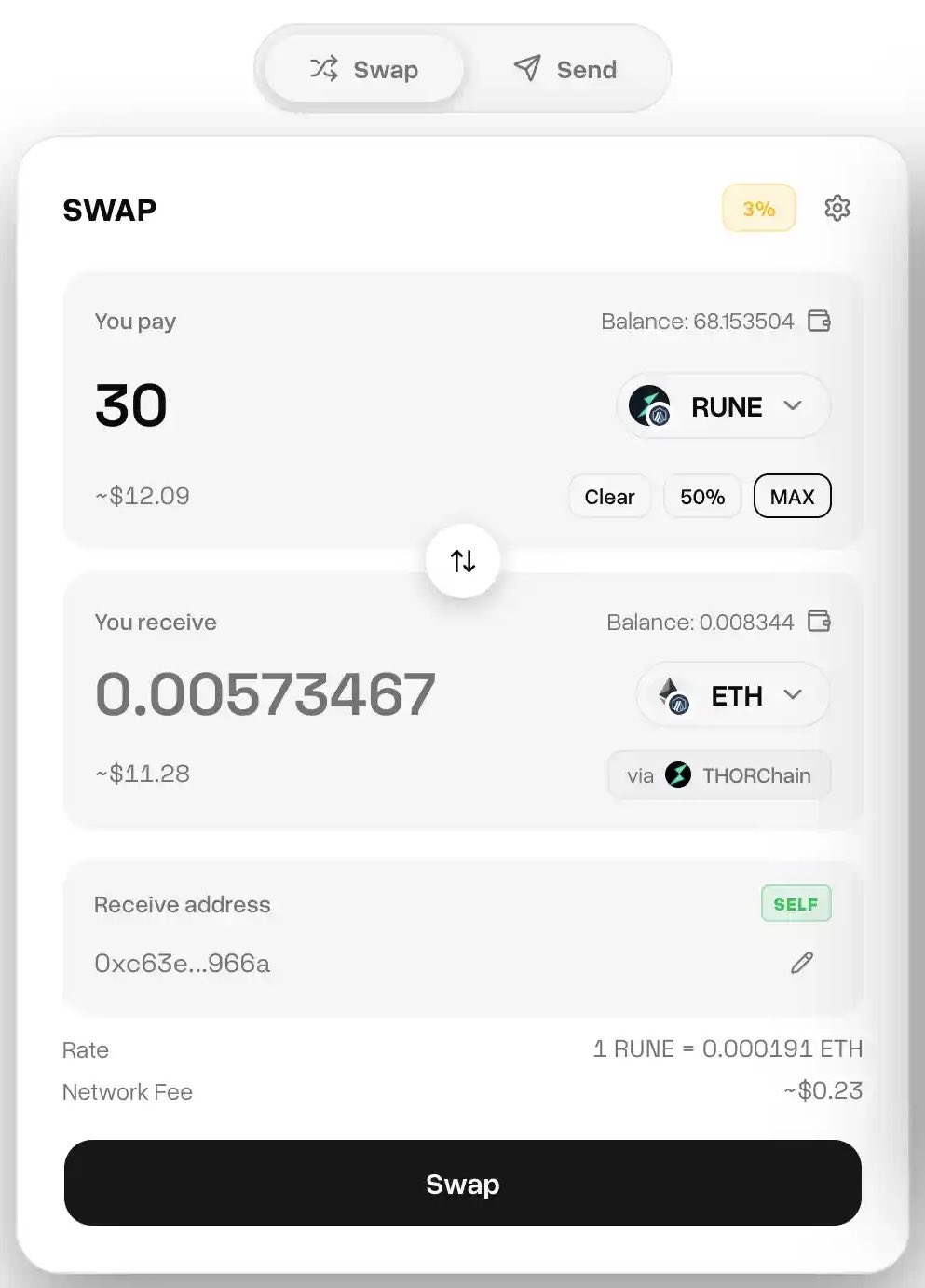Tap the 3% slippage badge
The height and width of the screenshot is (1288, 925).
click(x=758, y=209)
